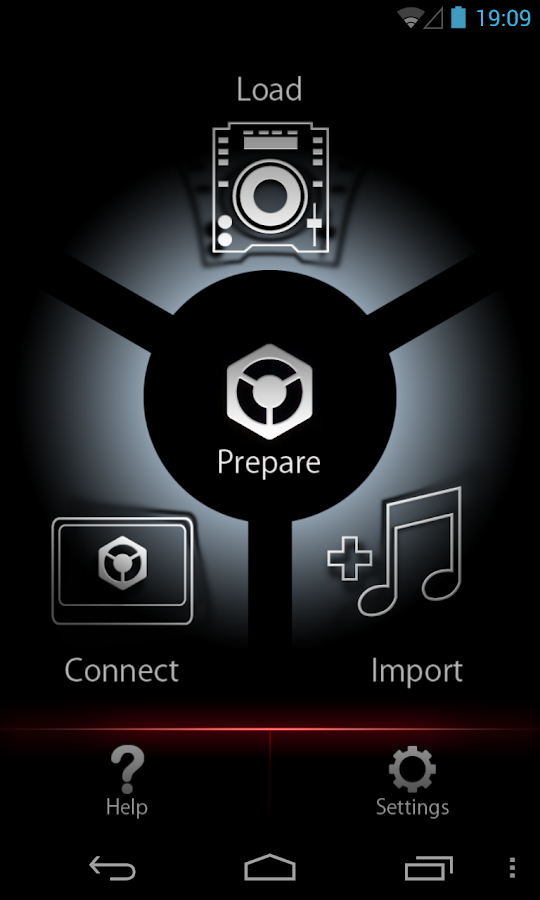Go back using the system back arrow
The image size is (540, 900).
click(112, 868)
